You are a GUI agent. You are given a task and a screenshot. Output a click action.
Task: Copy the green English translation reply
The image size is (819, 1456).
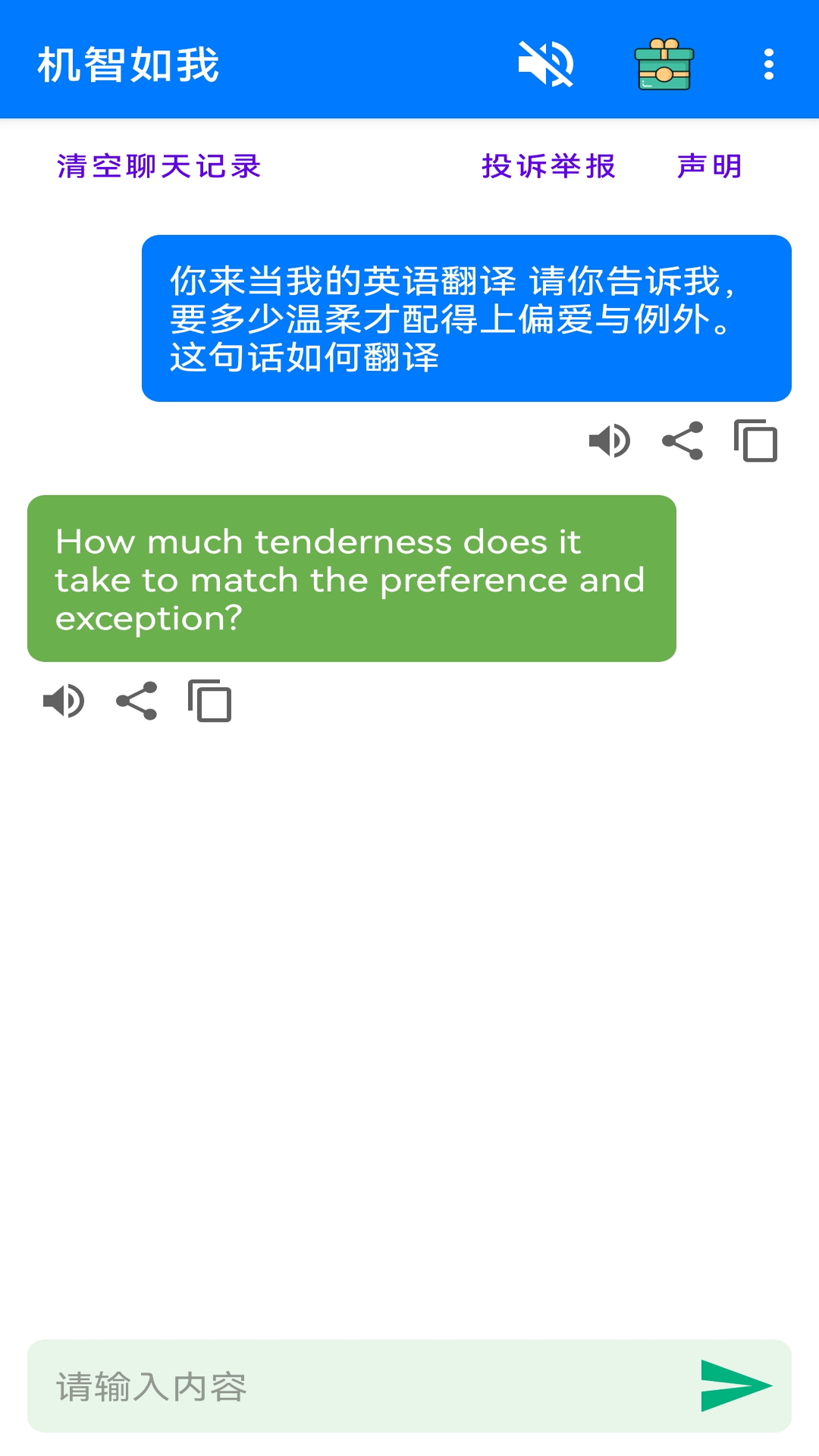209,701
